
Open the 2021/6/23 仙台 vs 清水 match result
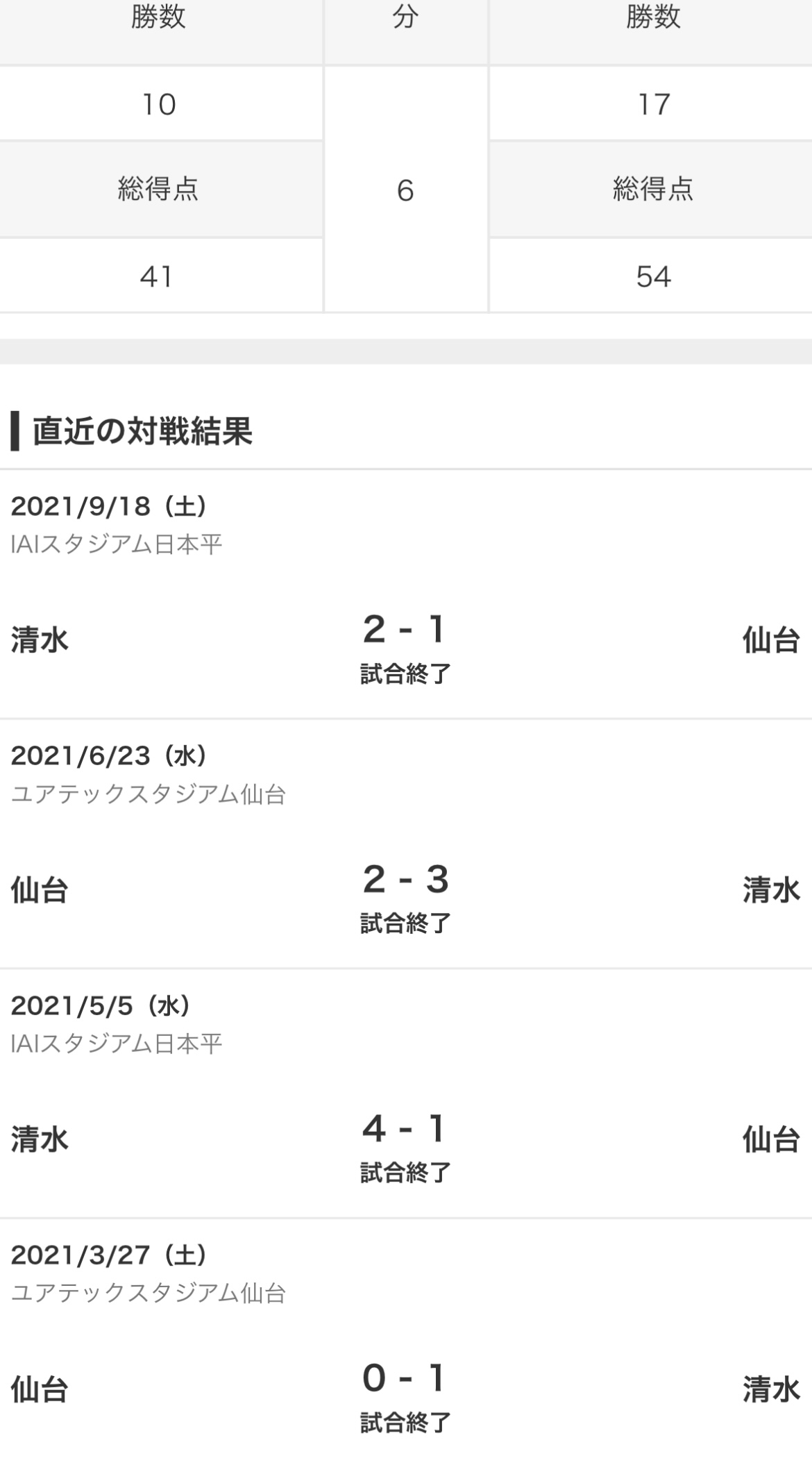pos(406,844)
